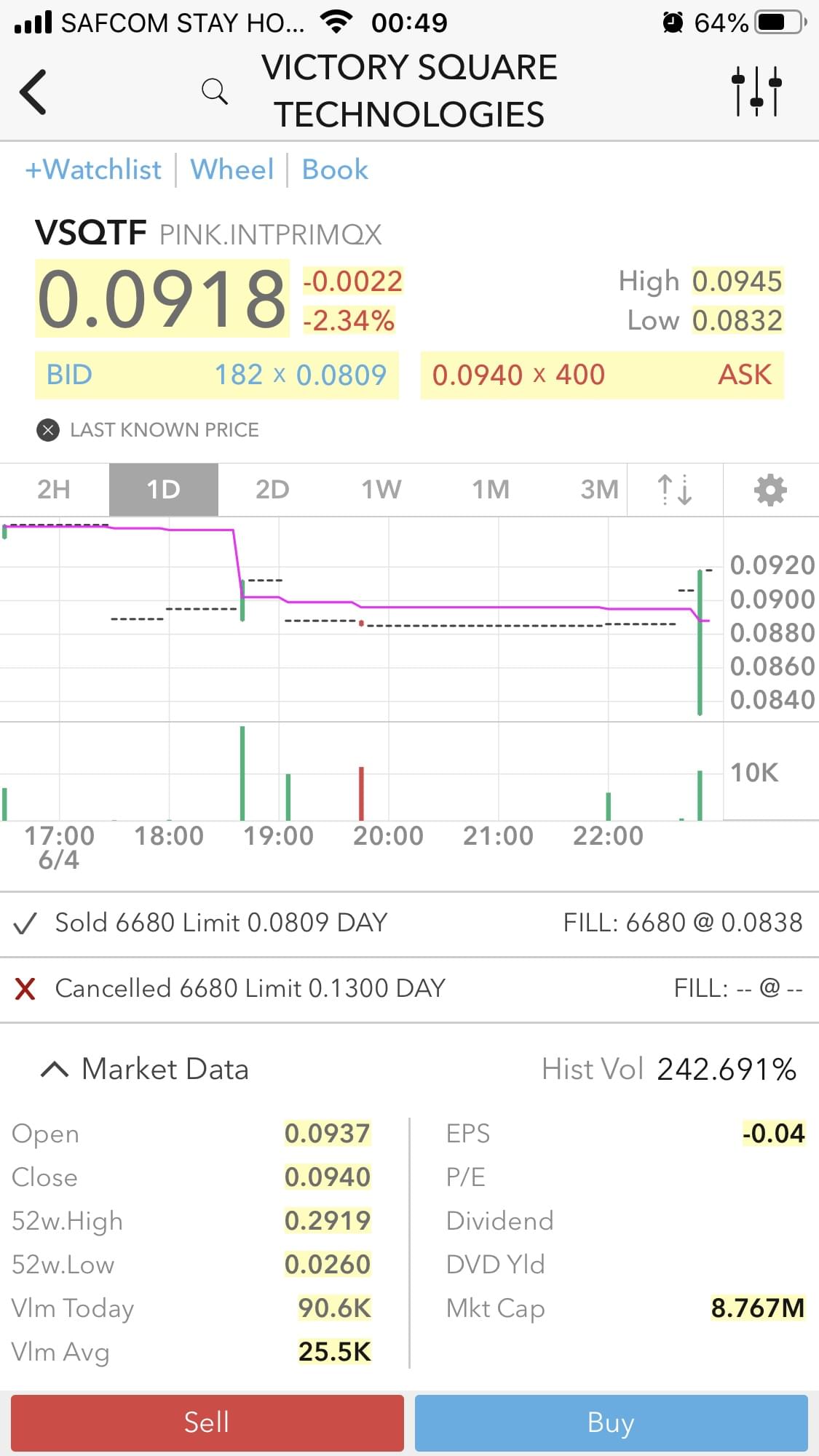This screenshot has width=819, height=1456.
Task: Switch chart to 2H range
Action: 54,490
